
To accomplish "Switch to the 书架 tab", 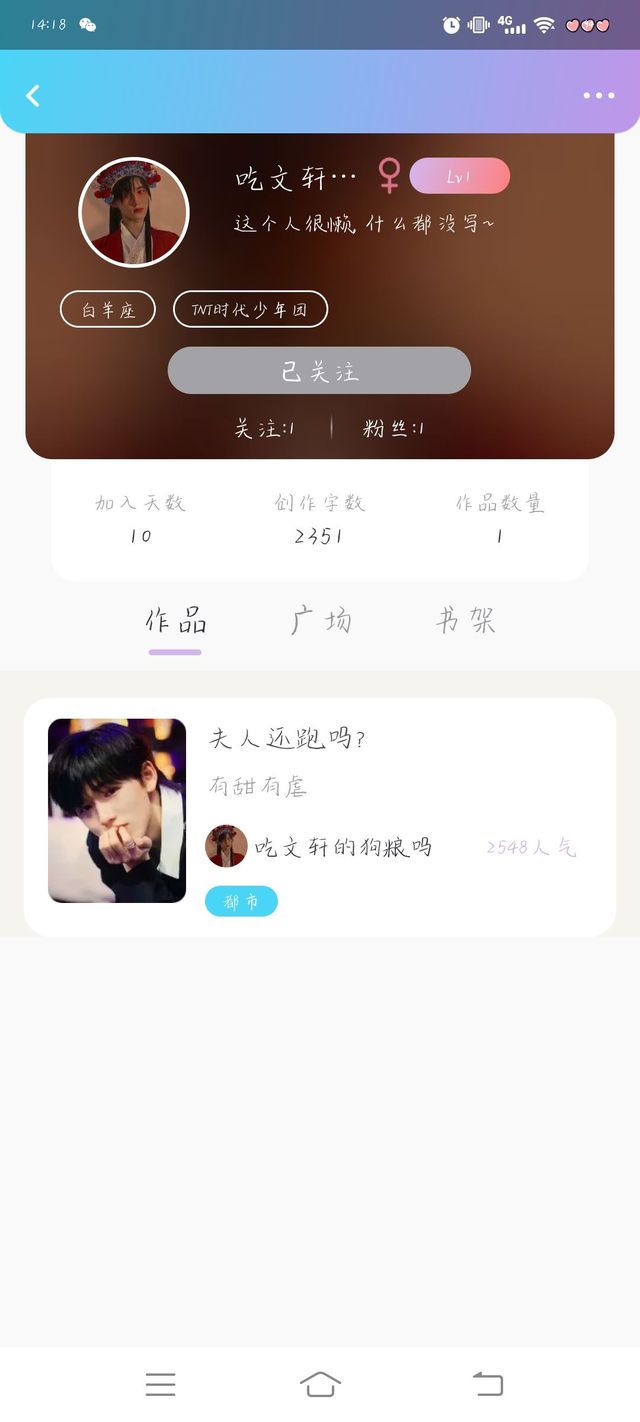I will click(x=465, y=622).
